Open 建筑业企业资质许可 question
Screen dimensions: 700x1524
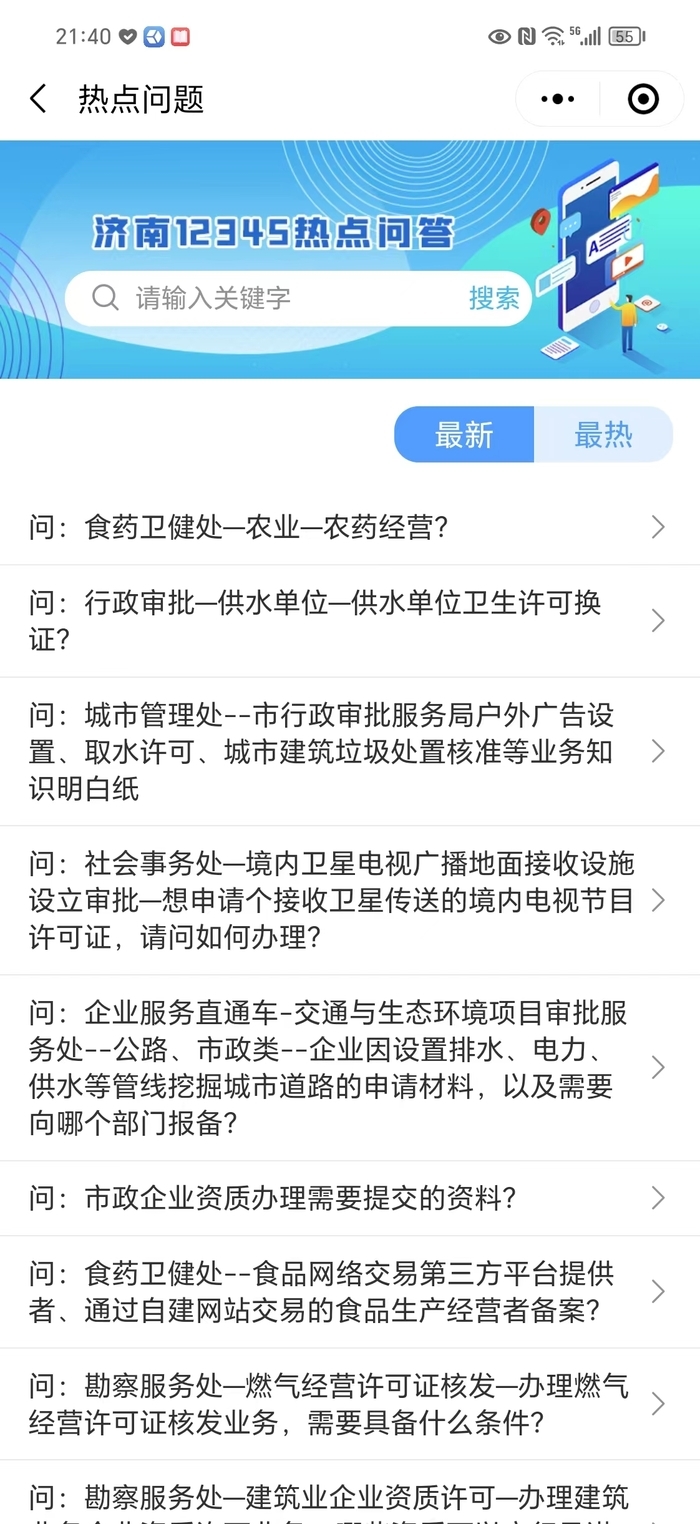point(350,1493)
